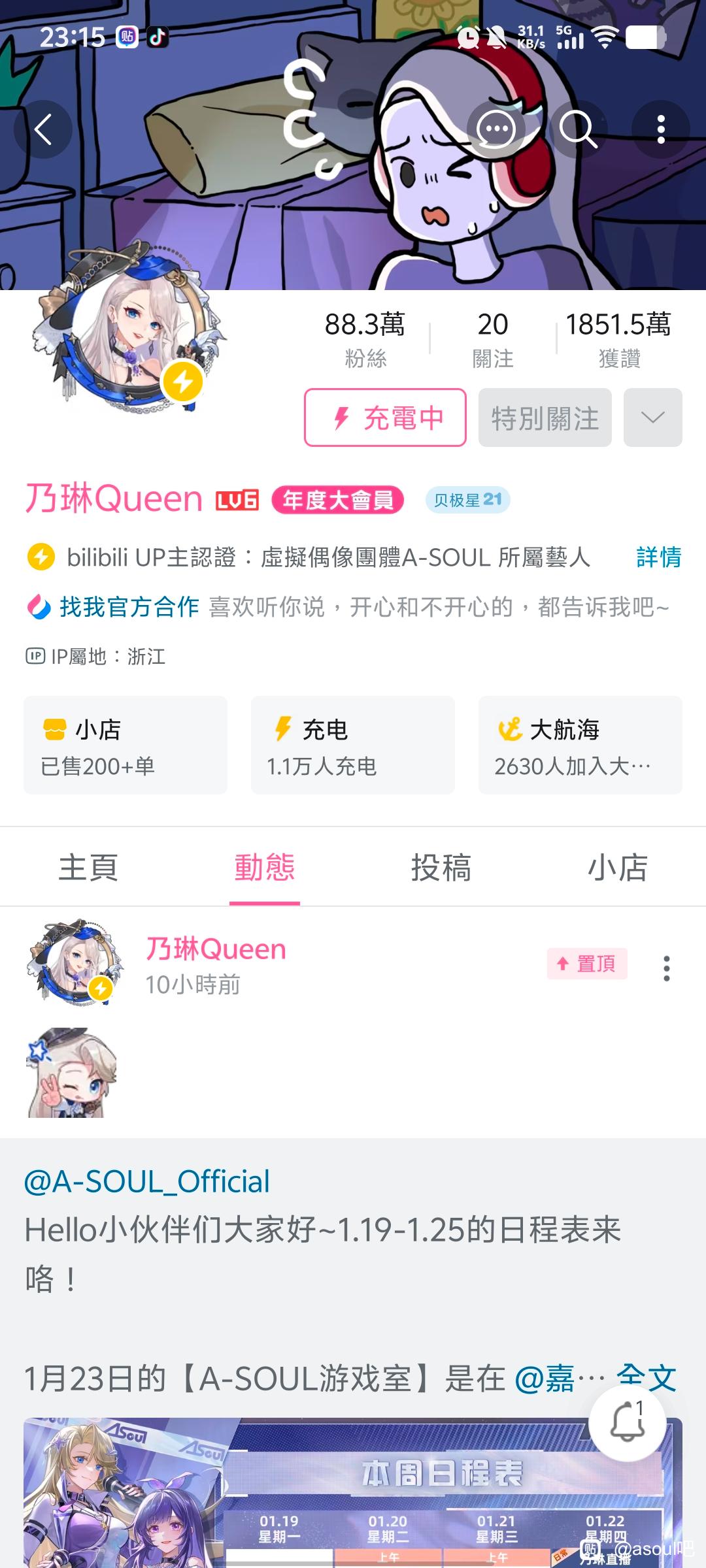Viewport: 706px width, 1568px height.
Task: Tap the 特別關注 button
Action: pyautogui.click(x=545, y=417)
